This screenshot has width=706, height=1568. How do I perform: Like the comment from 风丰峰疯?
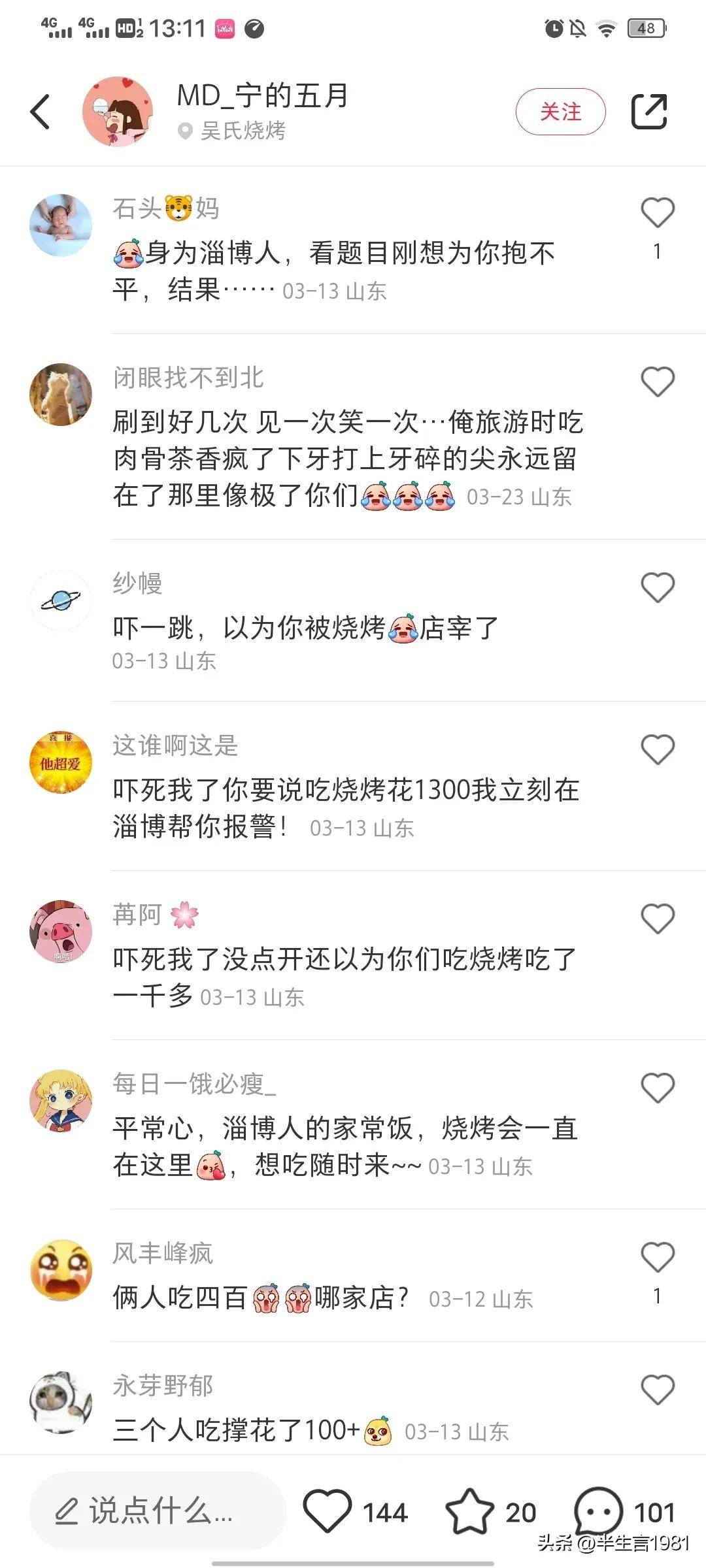click(657, 1257)
